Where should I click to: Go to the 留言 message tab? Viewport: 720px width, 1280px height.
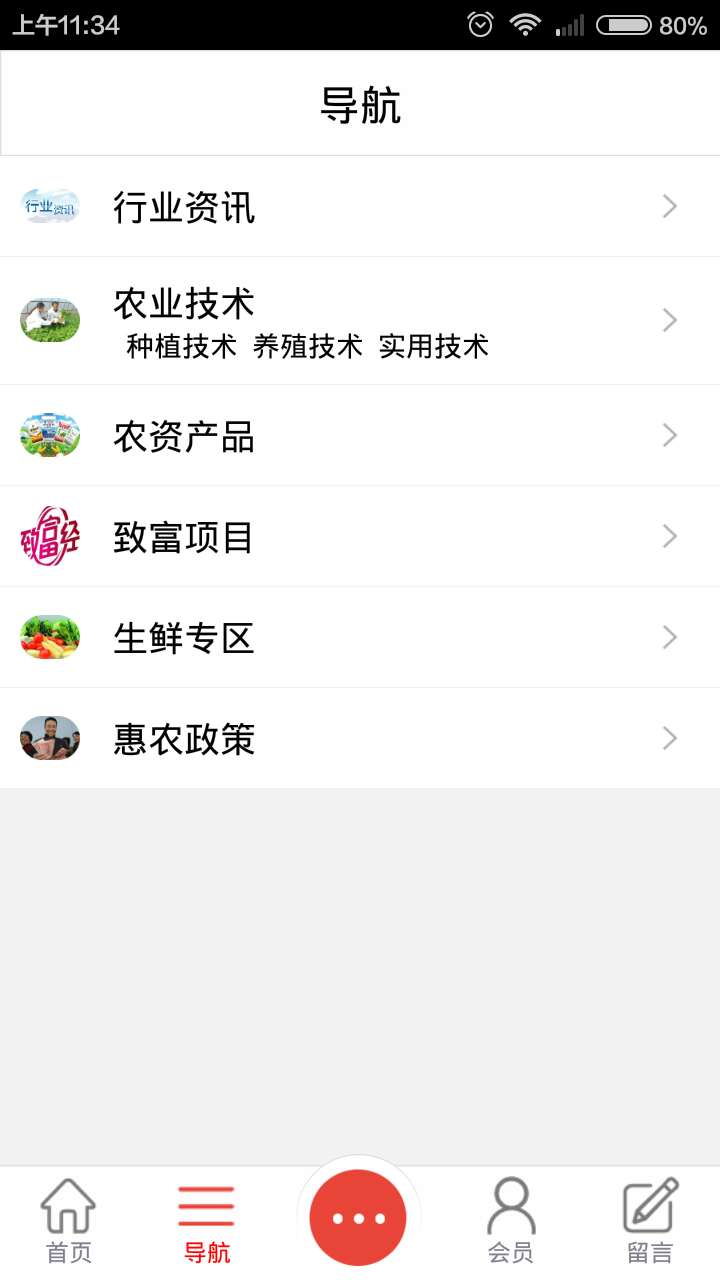click(x=650, y=1221)
